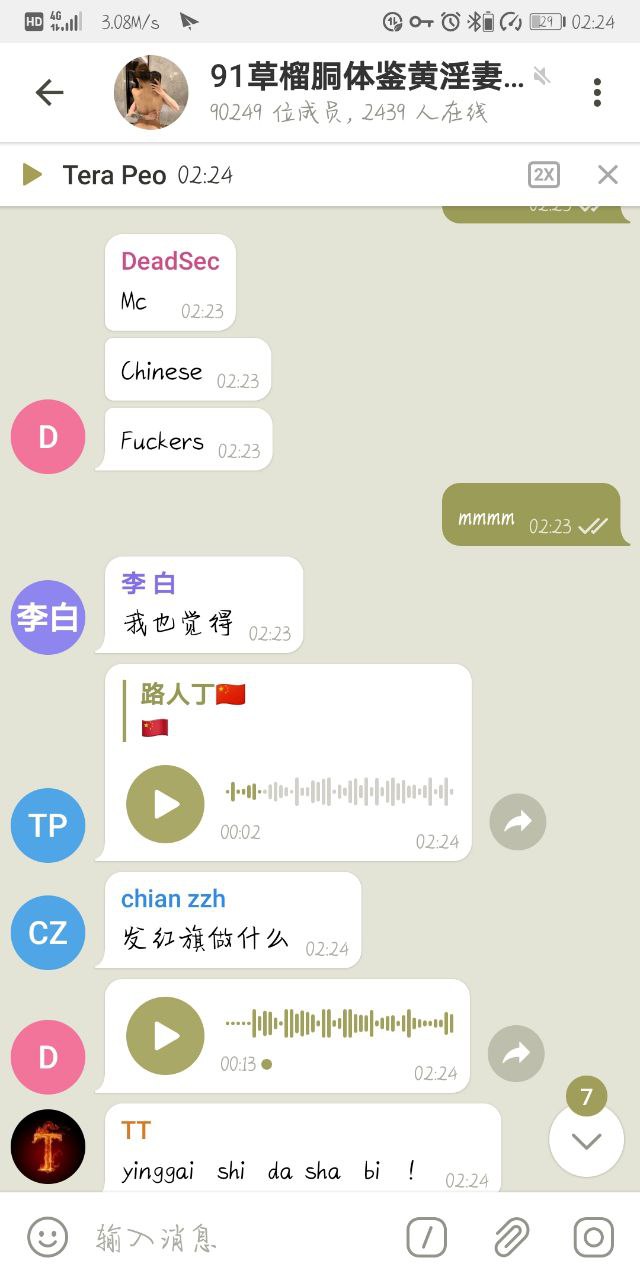Viewport: 640px width, 1280px height.
Task: Open the TP avatar profile
Action: [x=48, y=825]
